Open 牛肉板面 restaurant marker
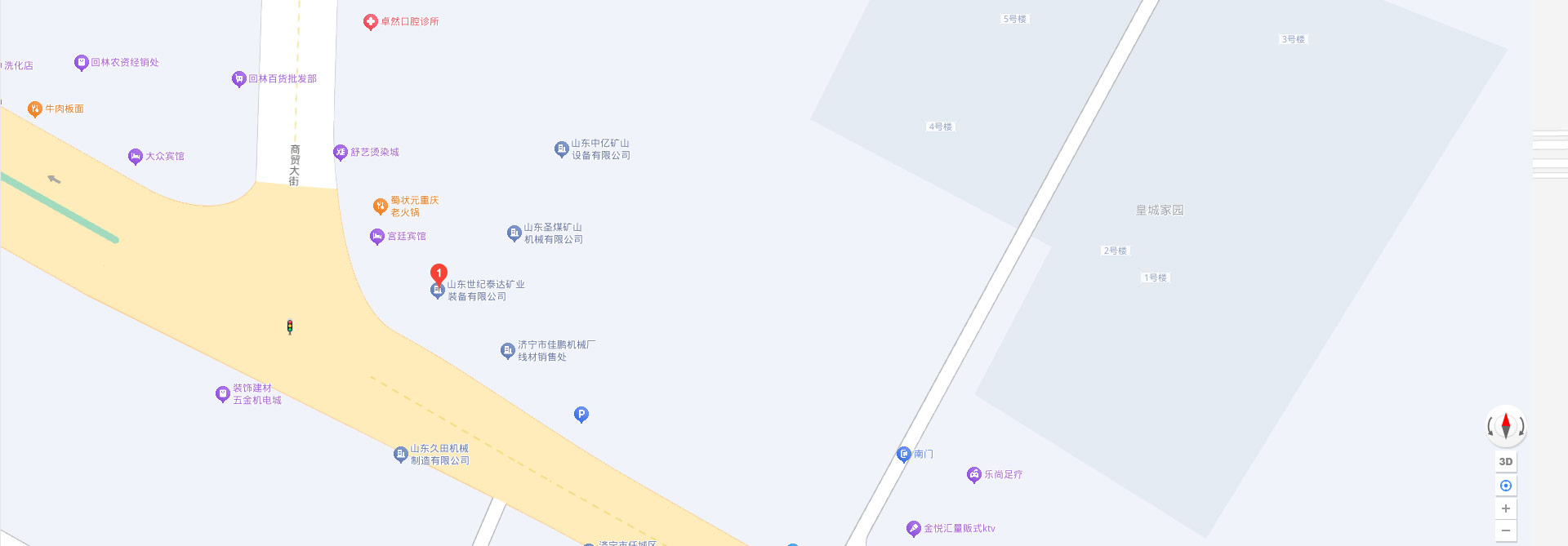This screenshot has width=1568, height=546. pos(34,109)
